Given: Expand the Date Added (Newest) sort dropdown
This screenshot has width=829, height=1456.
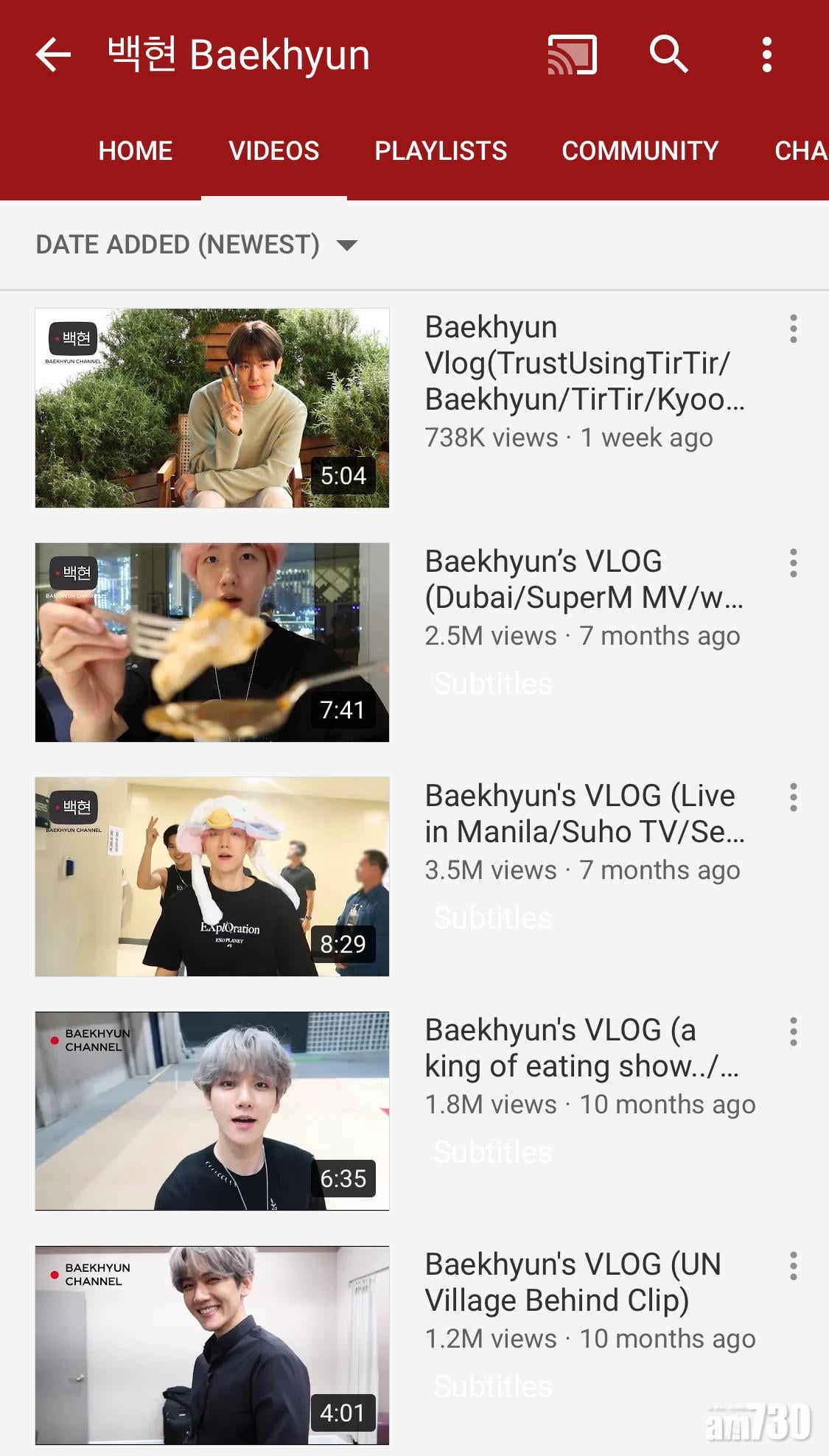Looking at the screenshot, I should (197, 245).
